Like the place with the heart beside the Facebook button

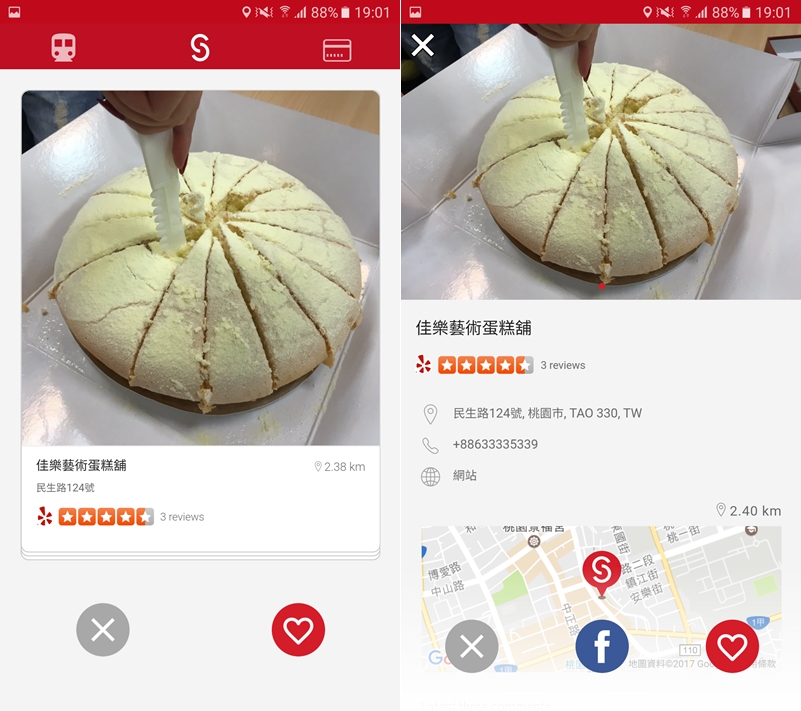pyautogui.click(x=732, y=646)
